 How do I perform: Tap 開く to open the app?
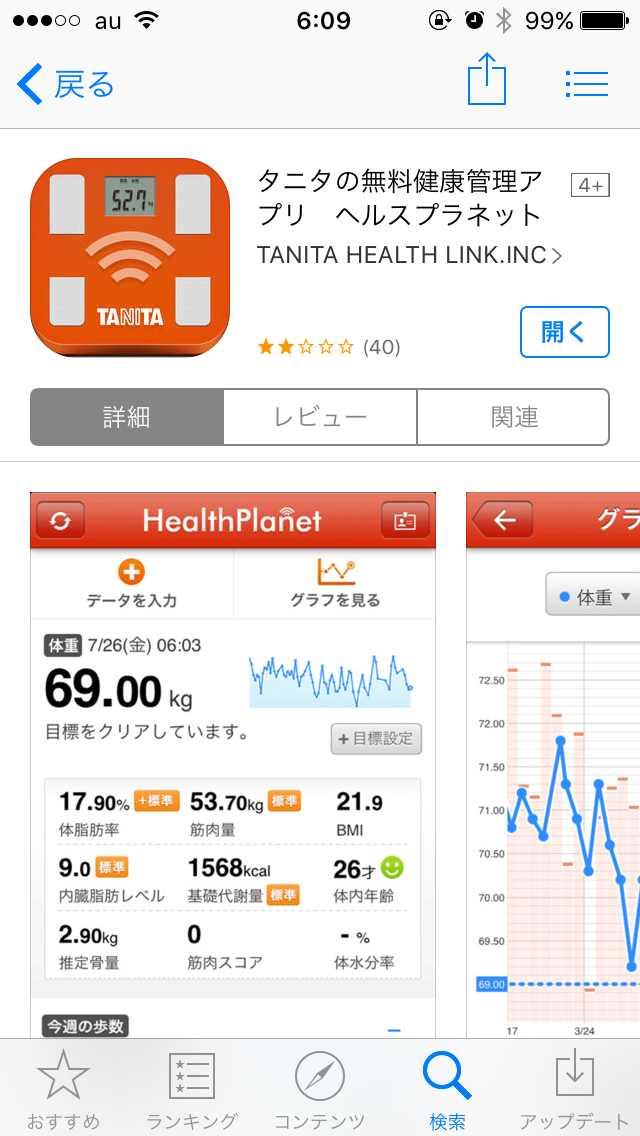coord(564,332)
